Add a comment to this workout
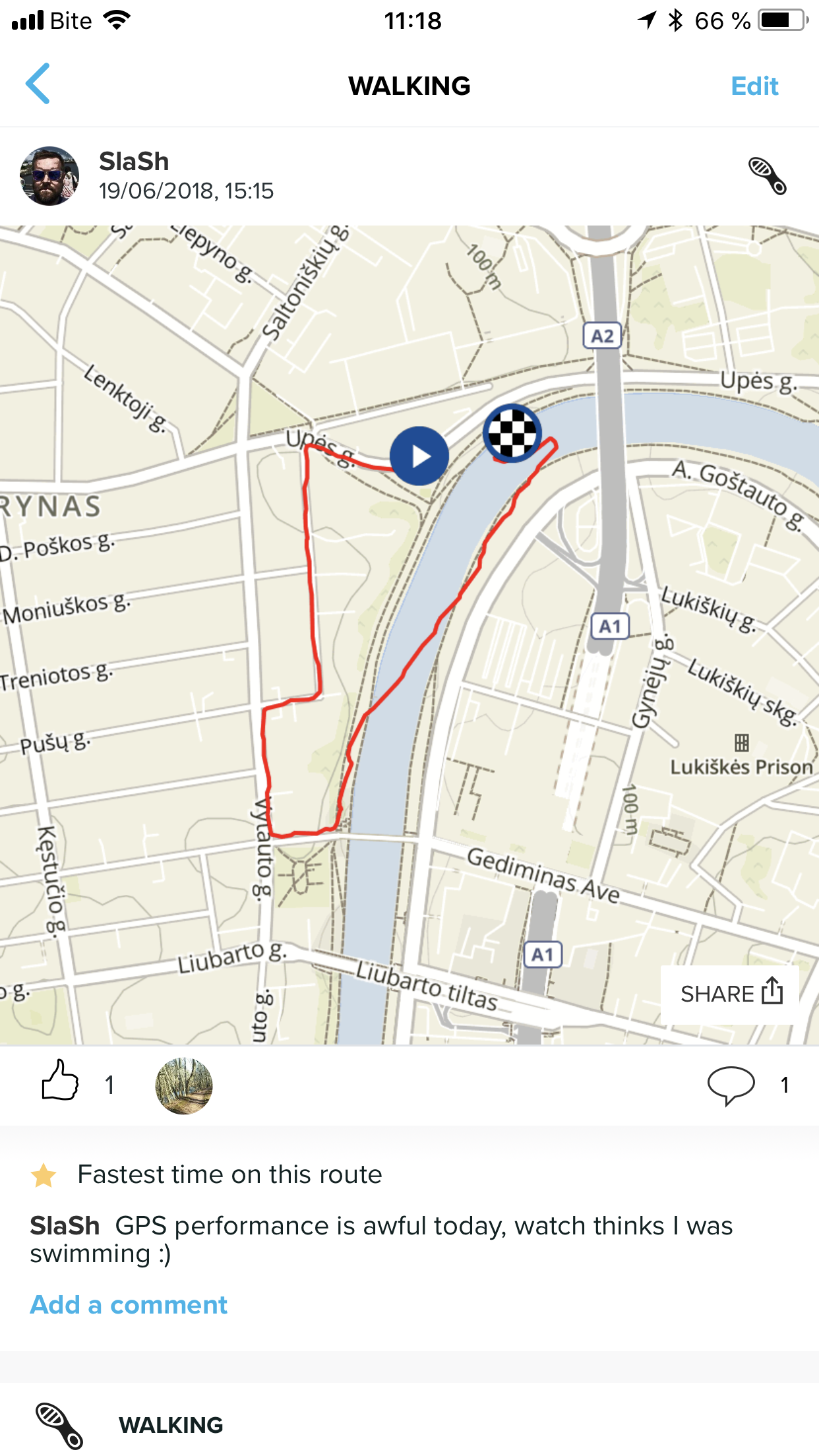Screen dimensions: 819x1456 [x=129, y=1305]
